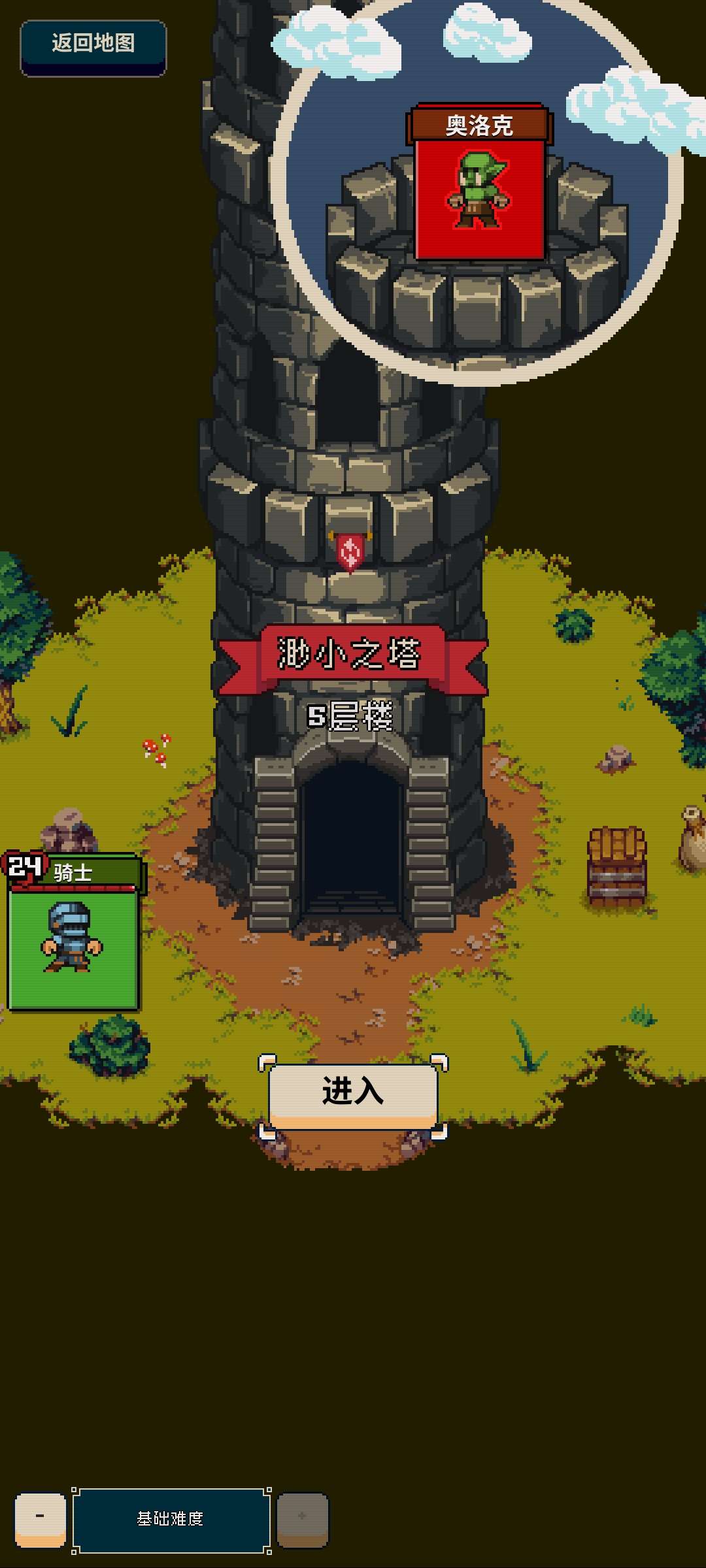Increase difficulty with the plus button

[302, 1518]
